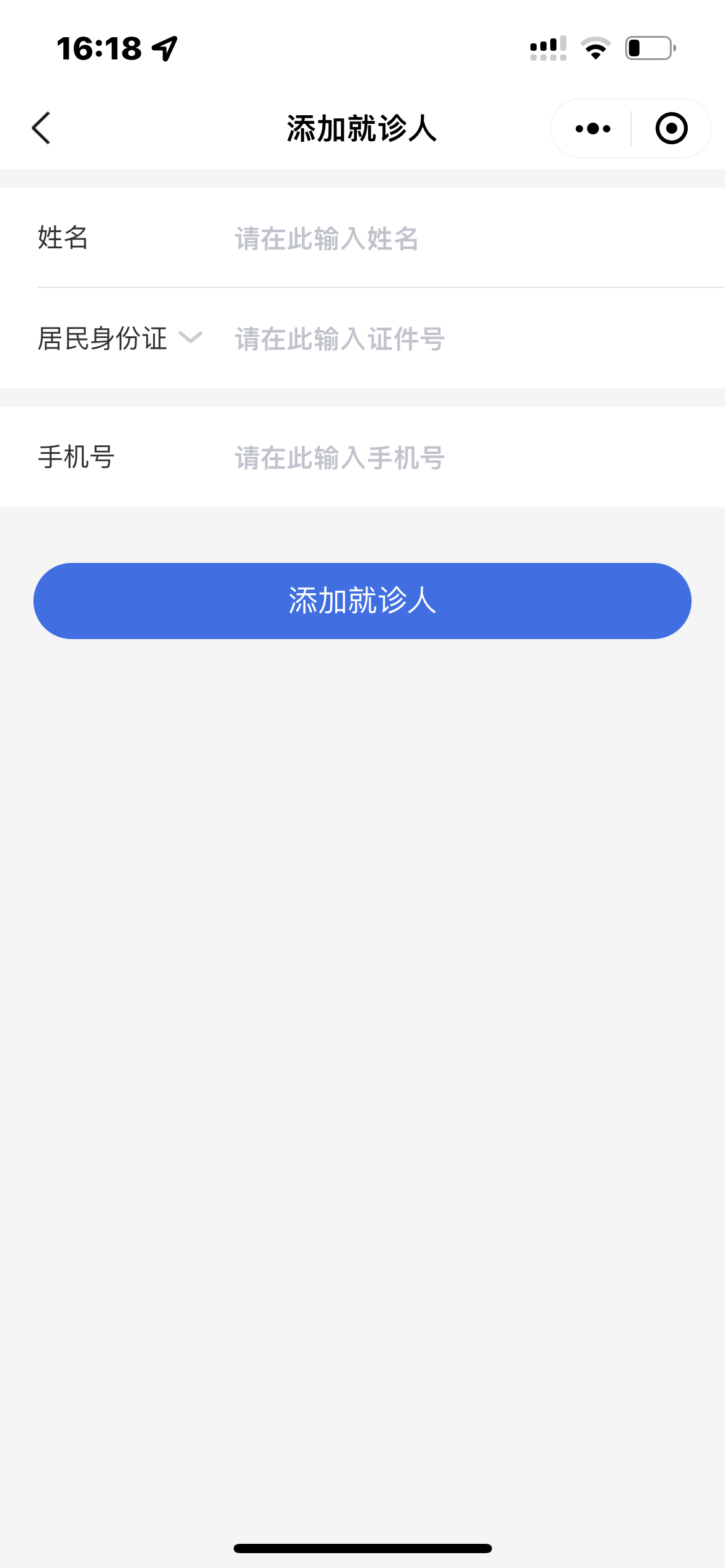
Task: Open the mini program more options menu
Action: click(592, 129)
